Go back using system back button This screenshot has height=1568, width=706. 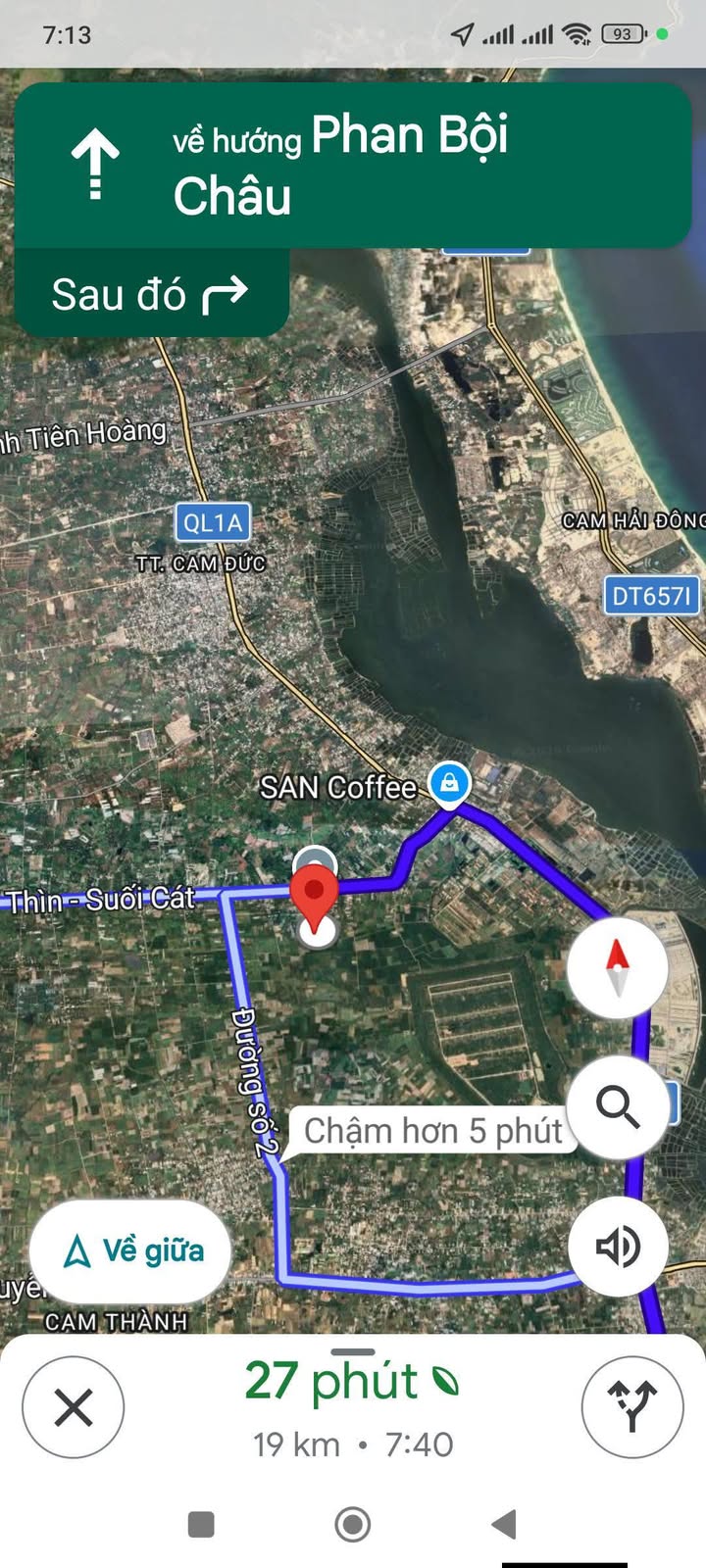tap(503, 1524)
